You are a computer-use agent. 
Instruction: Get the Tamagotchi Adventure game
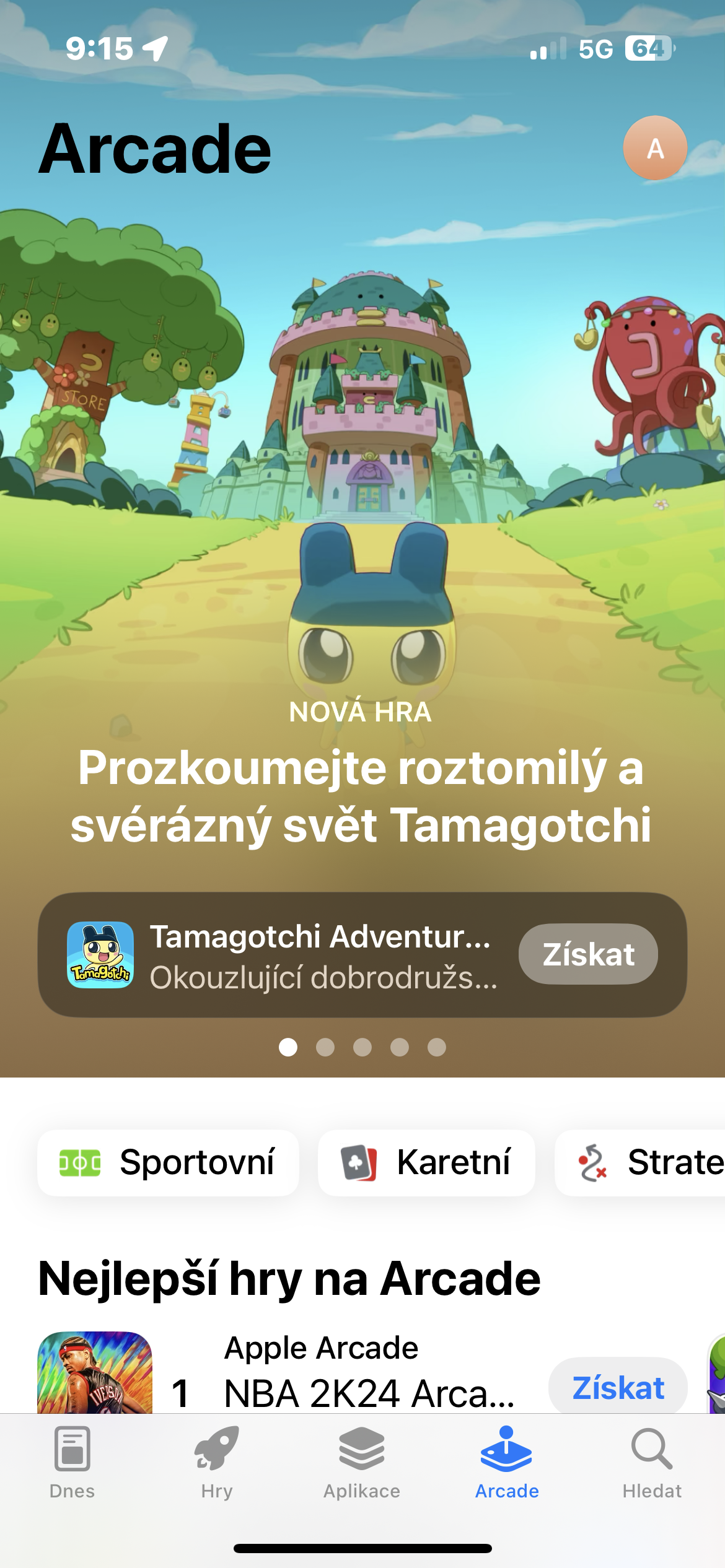click(x=587, y=954)
